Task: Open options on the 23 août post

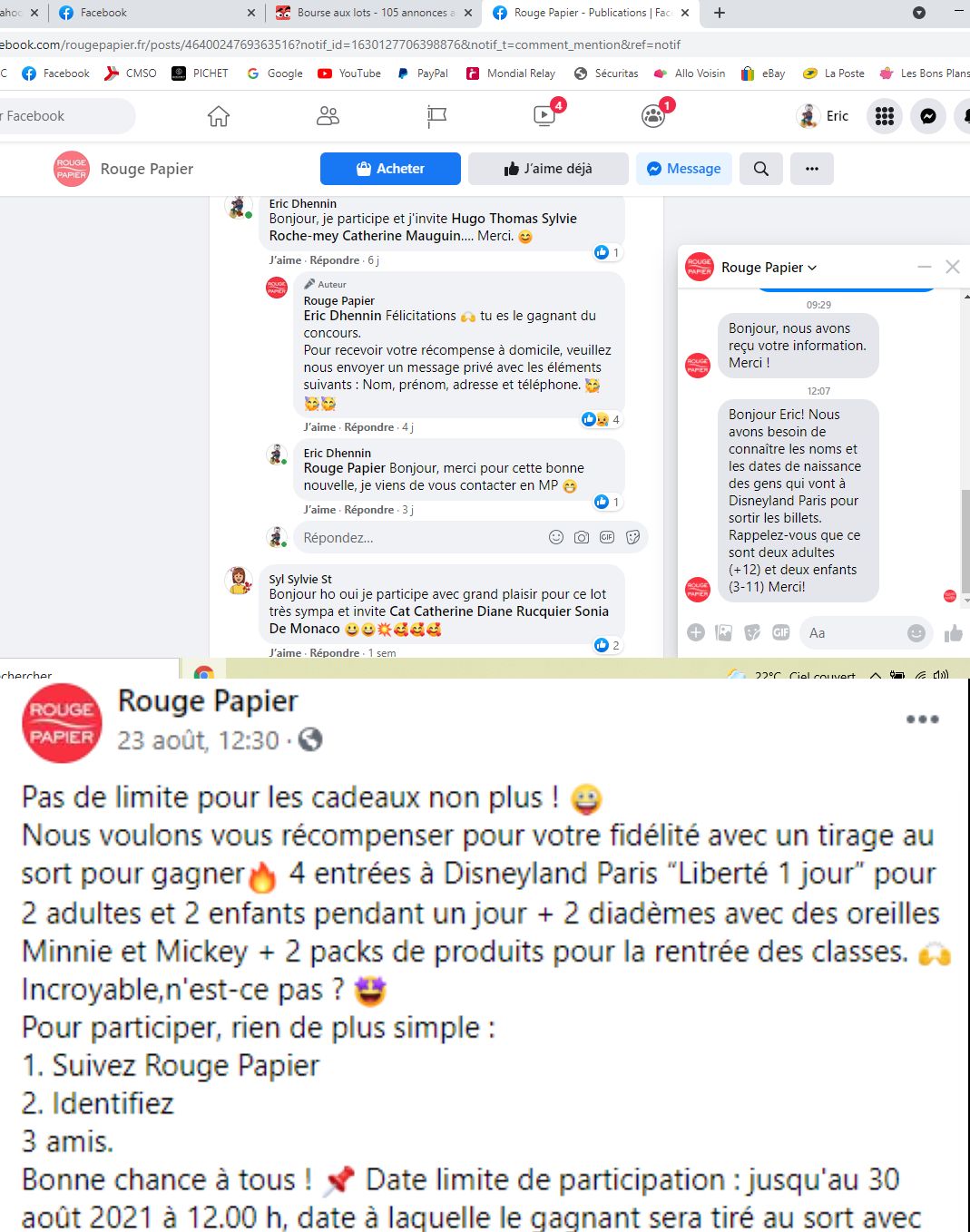Action: coord(922,719)
